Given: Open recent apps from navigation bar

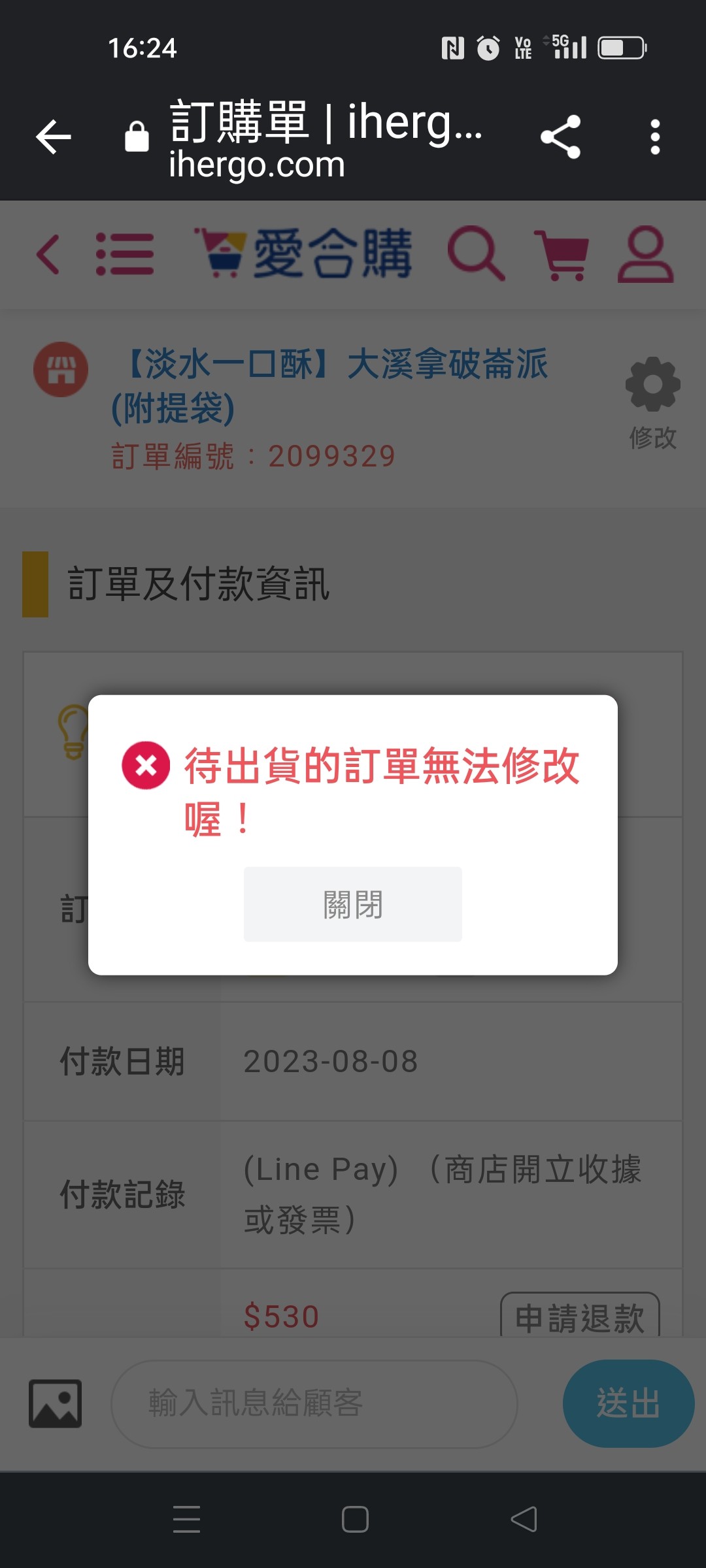Looking at the screenshot, I should pyautogui.click(x=187, y=1520).
